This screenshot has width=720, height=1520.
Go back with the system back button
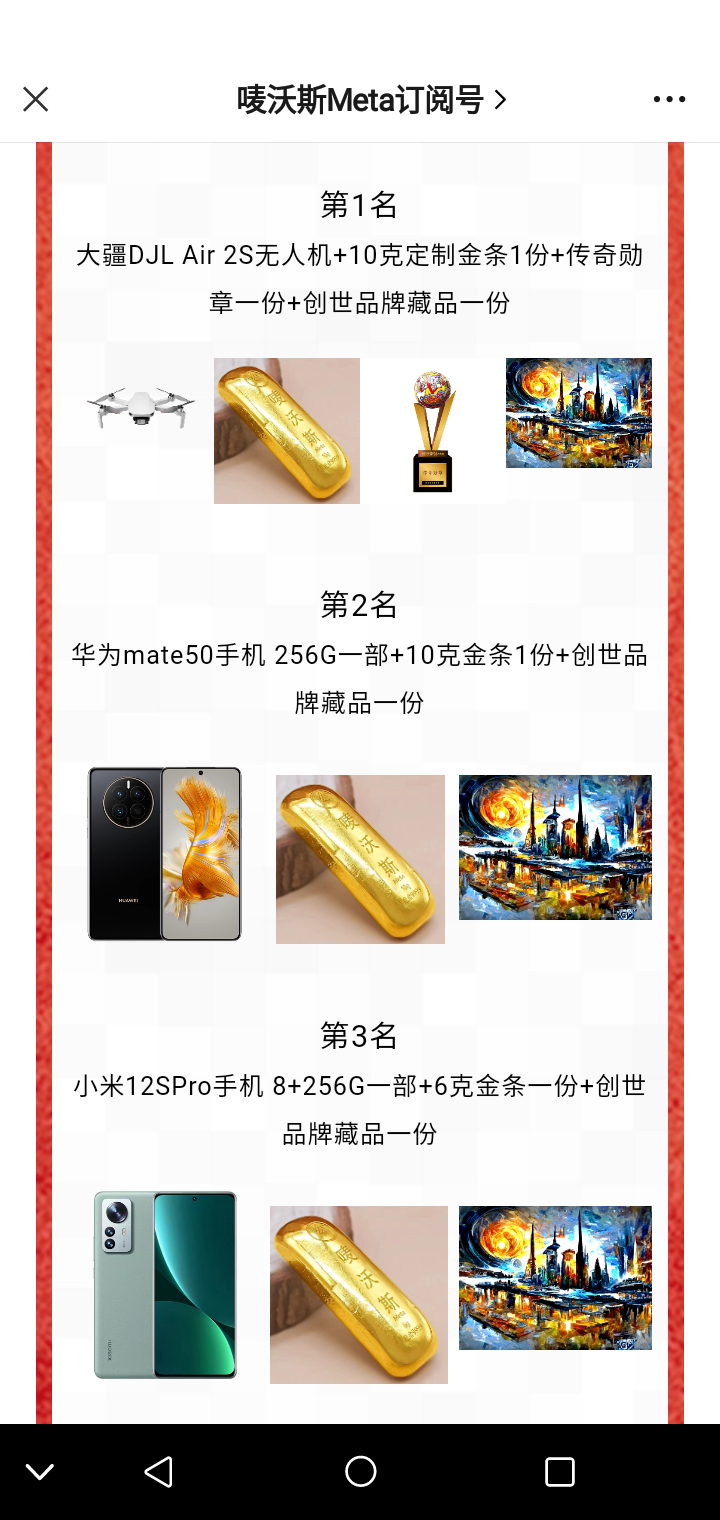tap(159, 1471)
